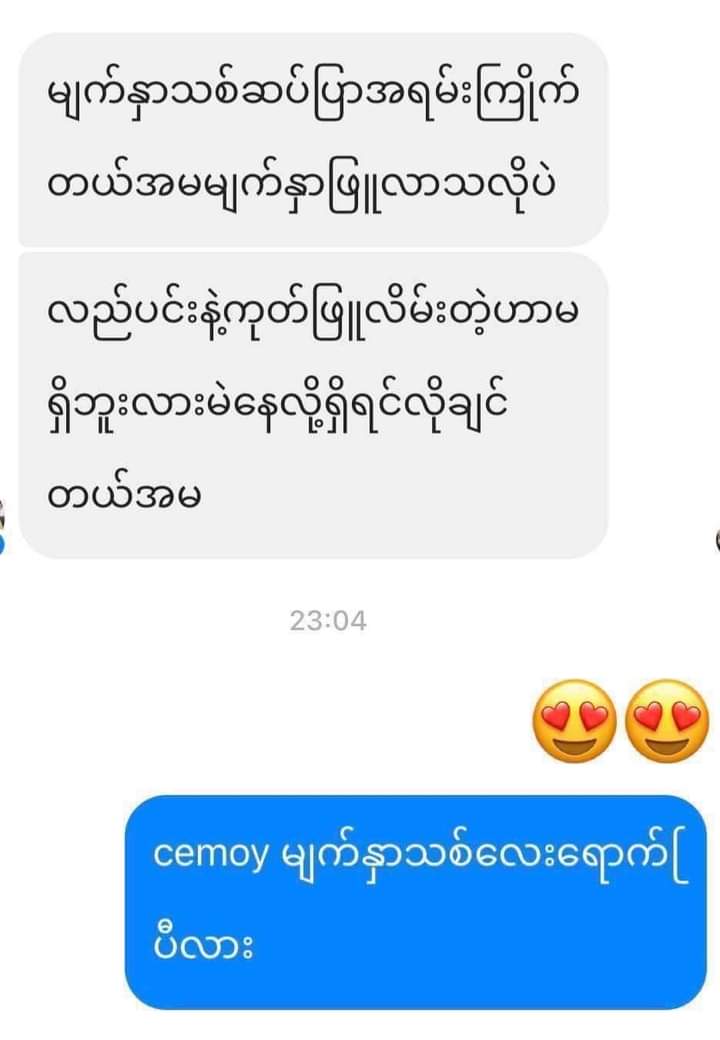Select the gap between the two gray bubbles
Image resolution: width=720 pixels, height=1040 pixels.
click(310, 248)
